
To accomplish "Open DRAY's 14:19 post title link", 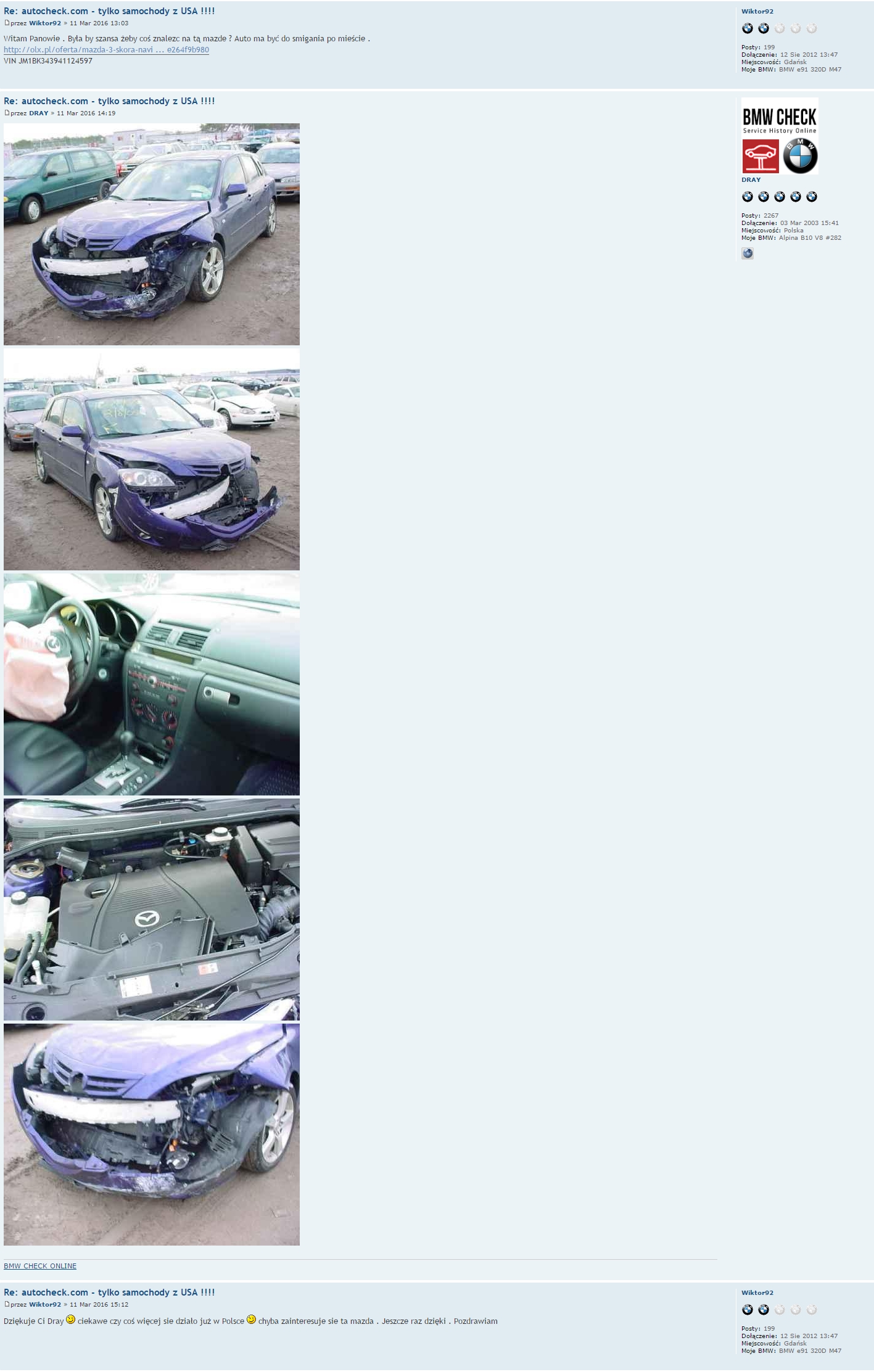I will click(109, 101).
